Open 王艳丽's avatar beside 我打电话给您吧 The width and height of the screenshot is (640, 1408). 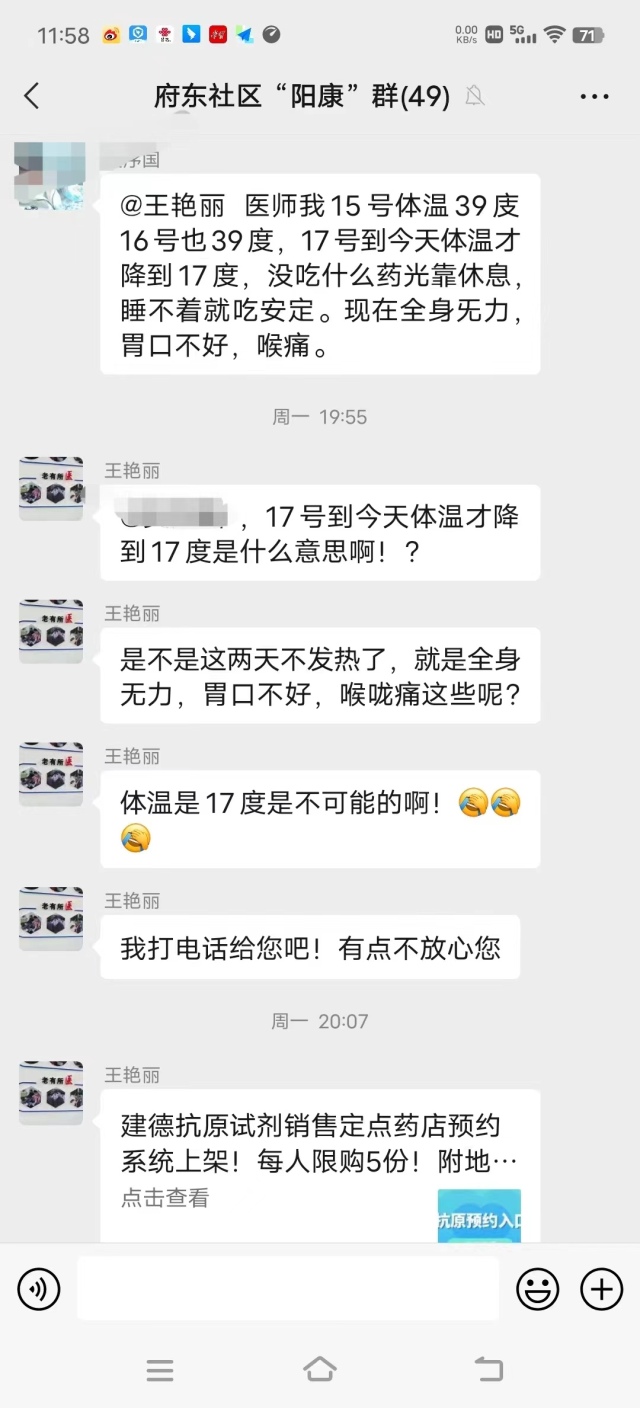click(51, 918)
